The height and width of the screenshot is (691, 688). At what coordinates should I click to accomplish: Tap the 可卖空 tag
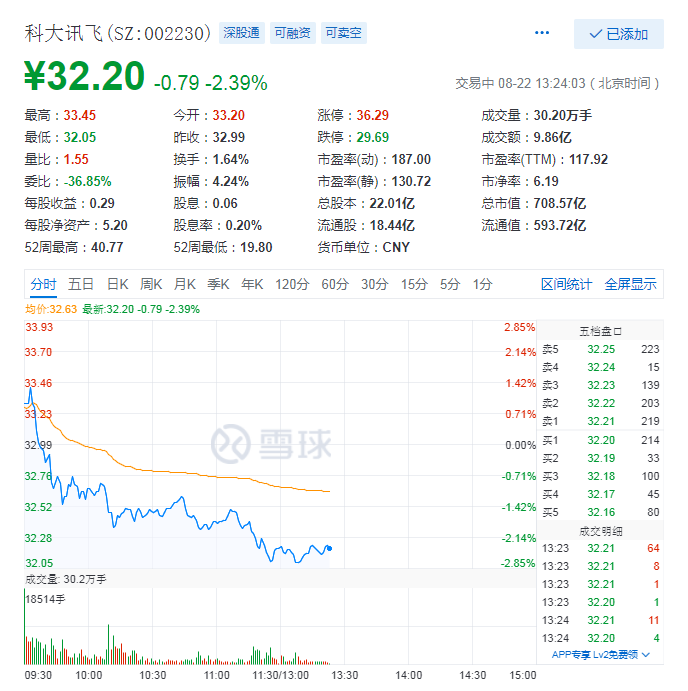point(343,33)
